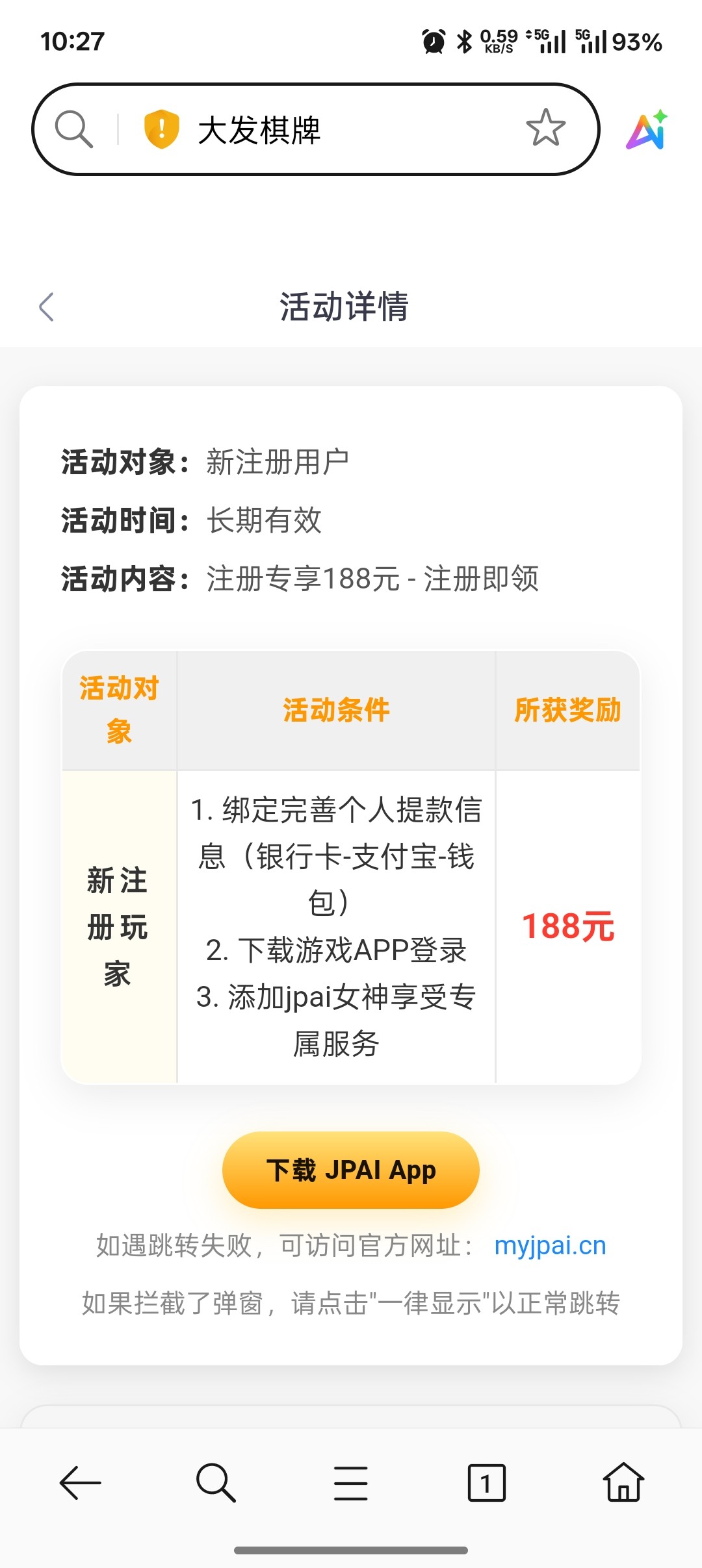Open the myjpai.cn link
702x1568 pixels.
click(x=550, y=1245)
